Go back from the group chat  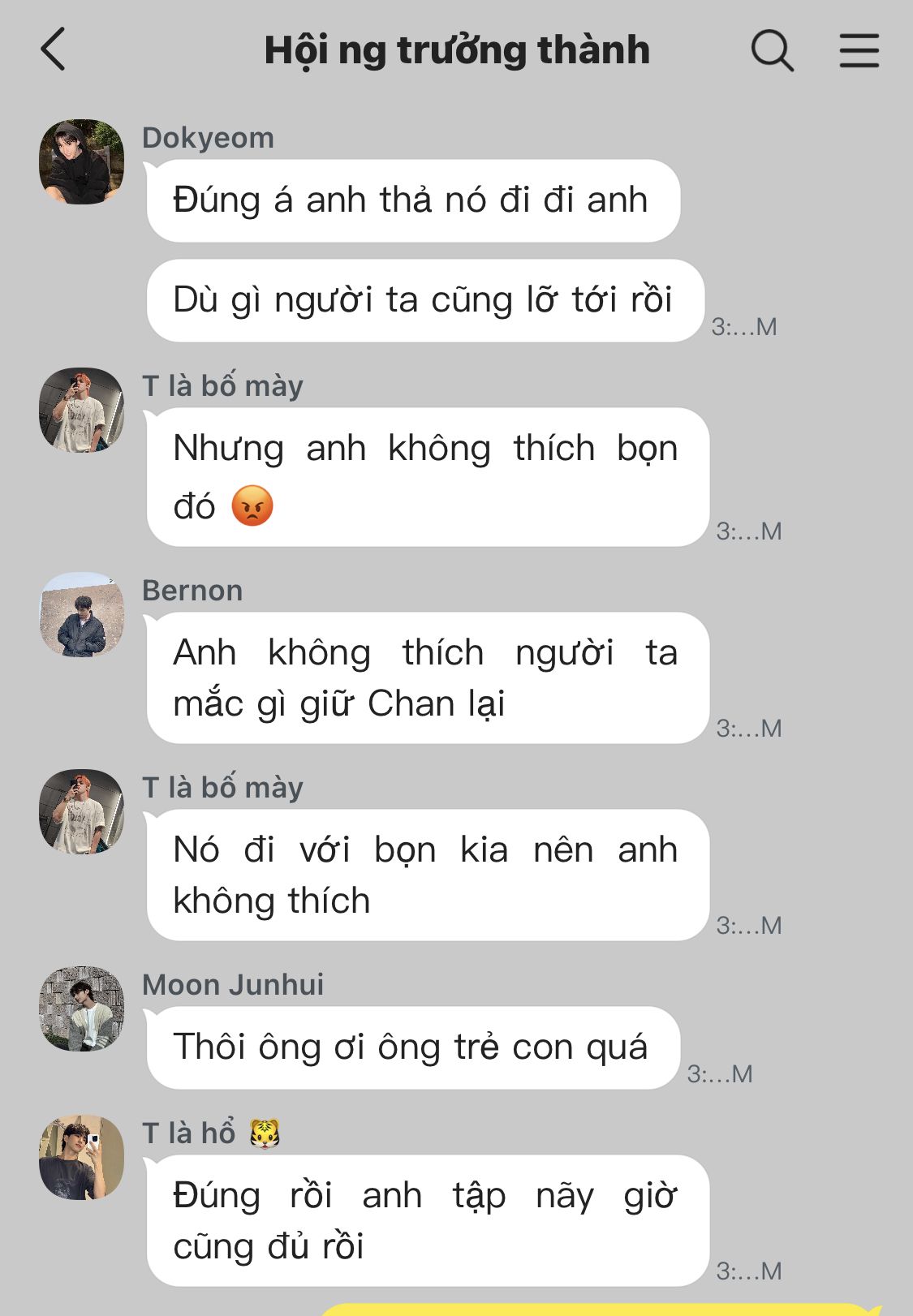point(53,49)
